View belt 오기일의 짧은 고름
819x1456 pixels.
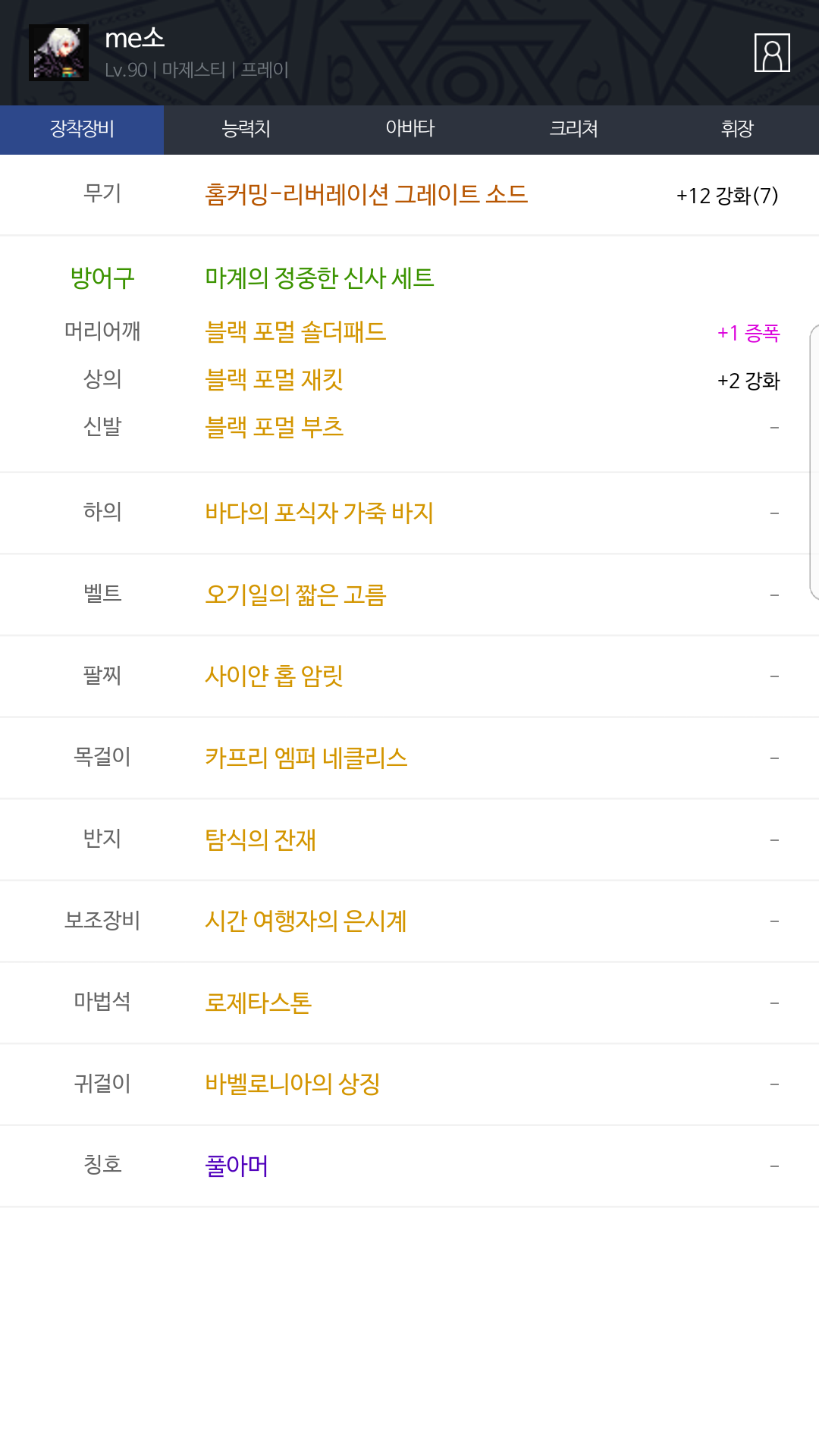click(296, 595)
